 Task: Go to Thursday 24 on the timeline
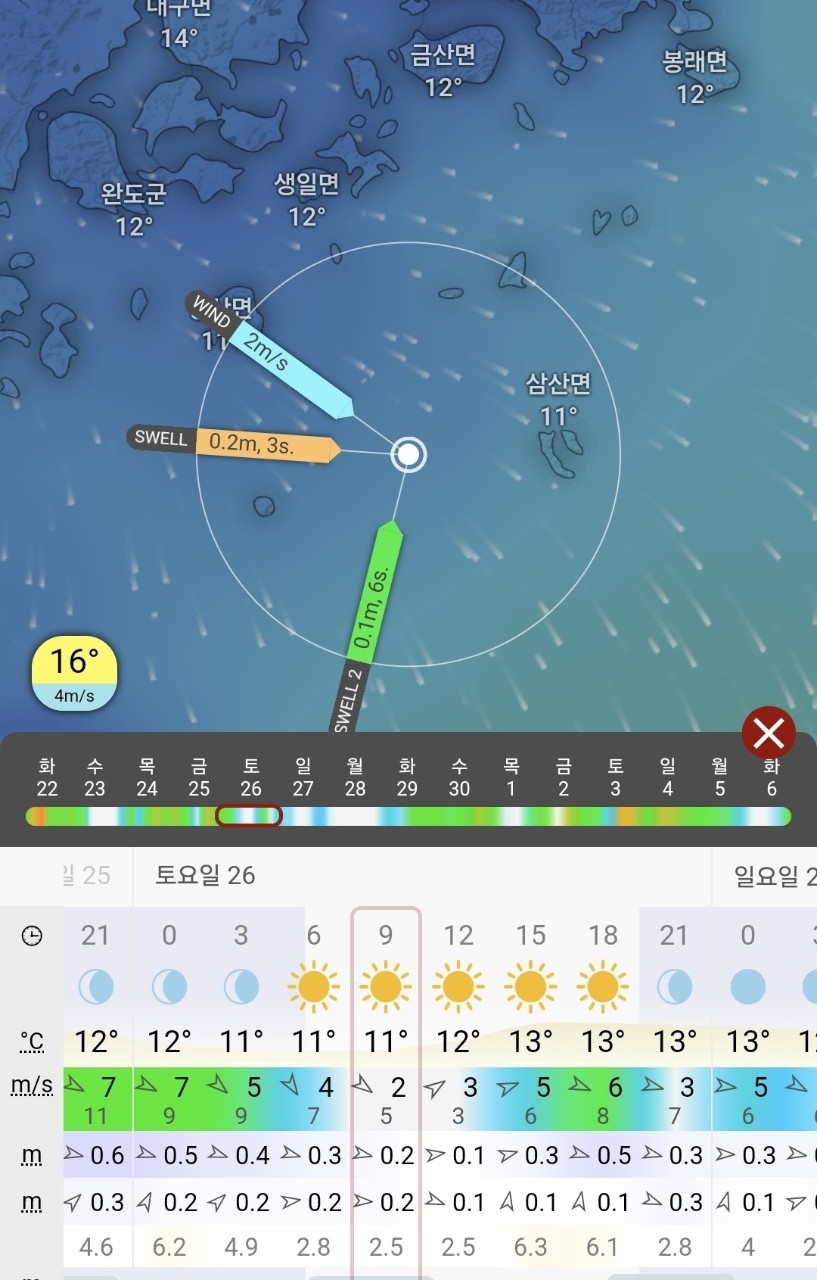pos(147,778)
